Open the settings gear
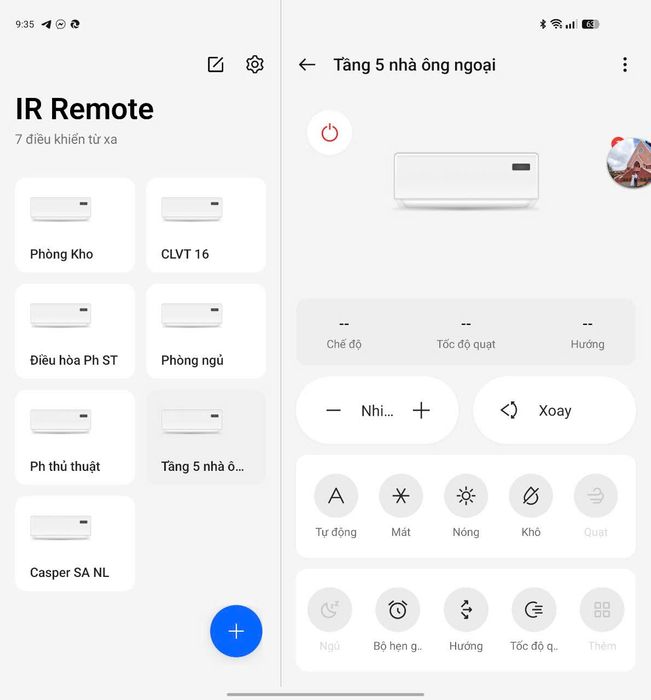Image resolution: width=651 pixels, height=700 pixels. click(x=255, y=65)
